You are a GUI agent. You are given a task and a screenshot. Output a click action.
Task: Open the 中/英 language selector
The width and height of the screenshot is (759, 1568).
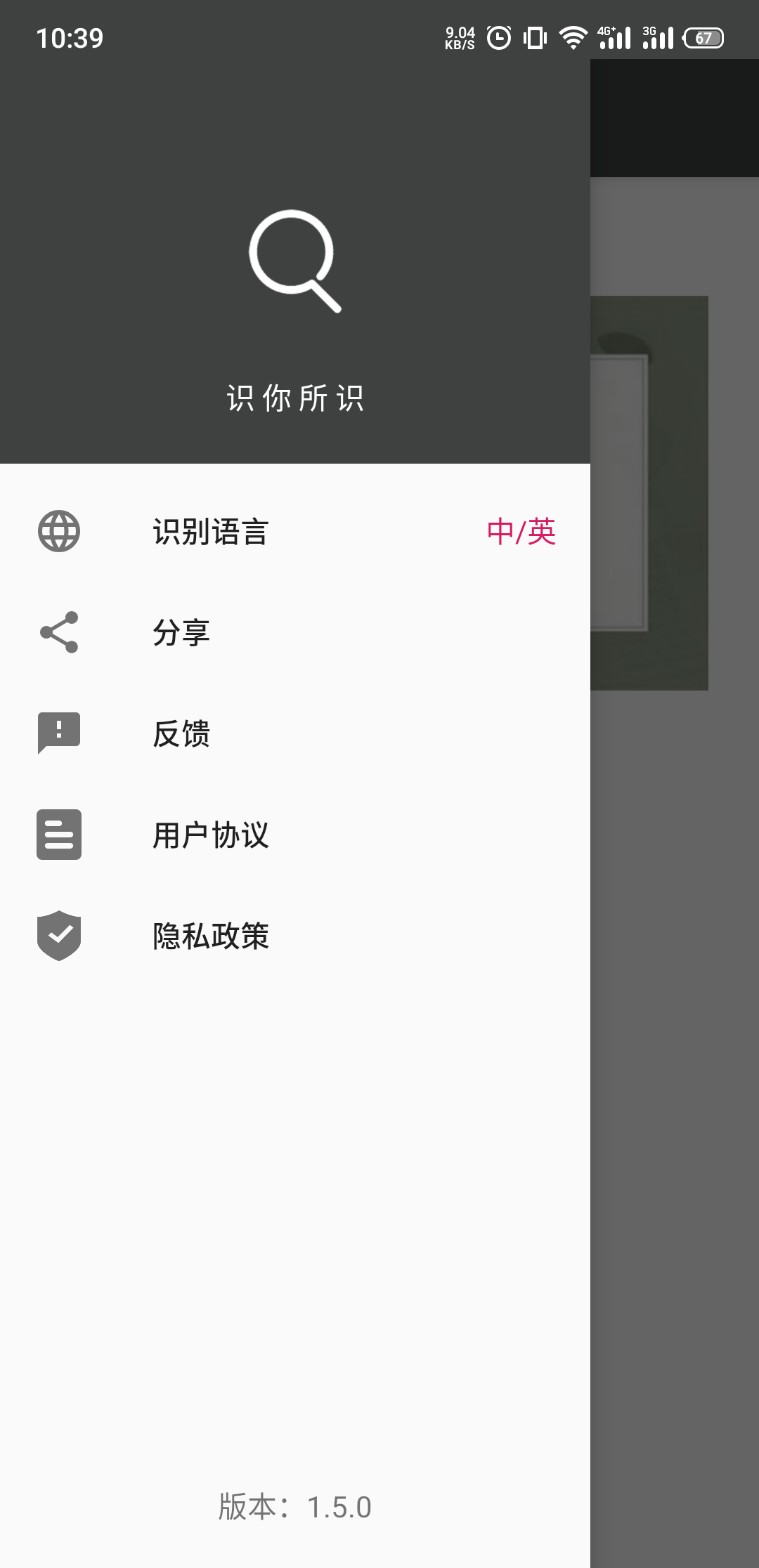(521, 533)
